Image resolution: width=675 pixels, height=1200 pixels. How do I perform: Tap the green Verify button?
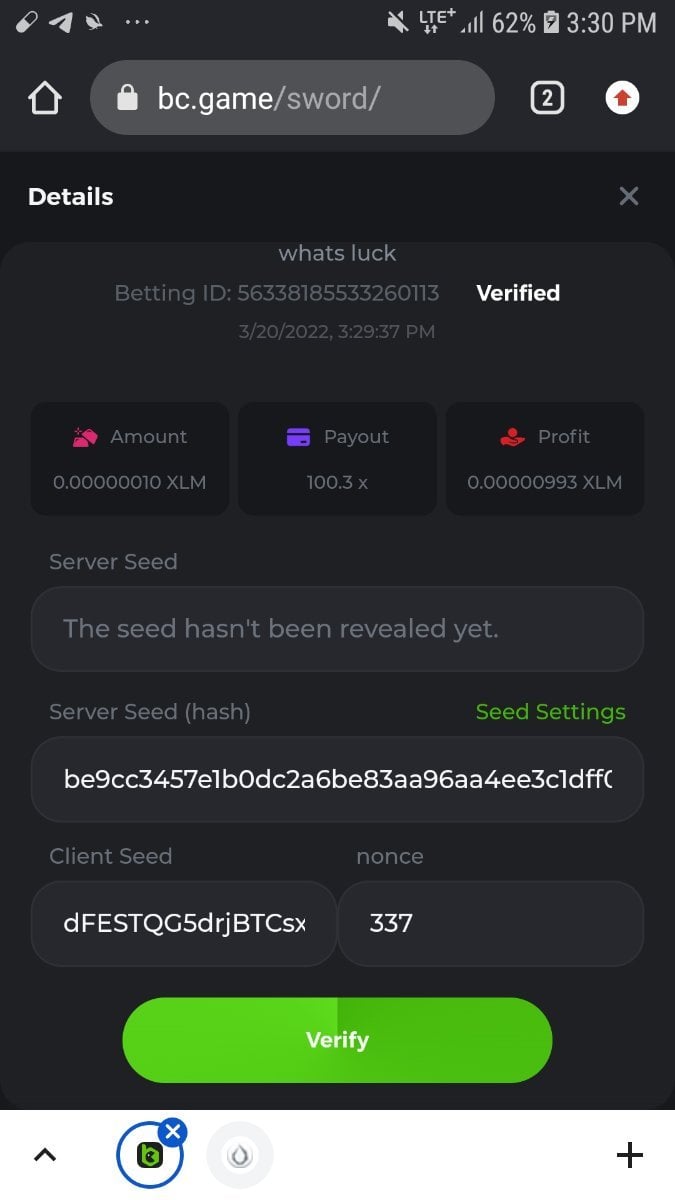tap(337, 1040)
